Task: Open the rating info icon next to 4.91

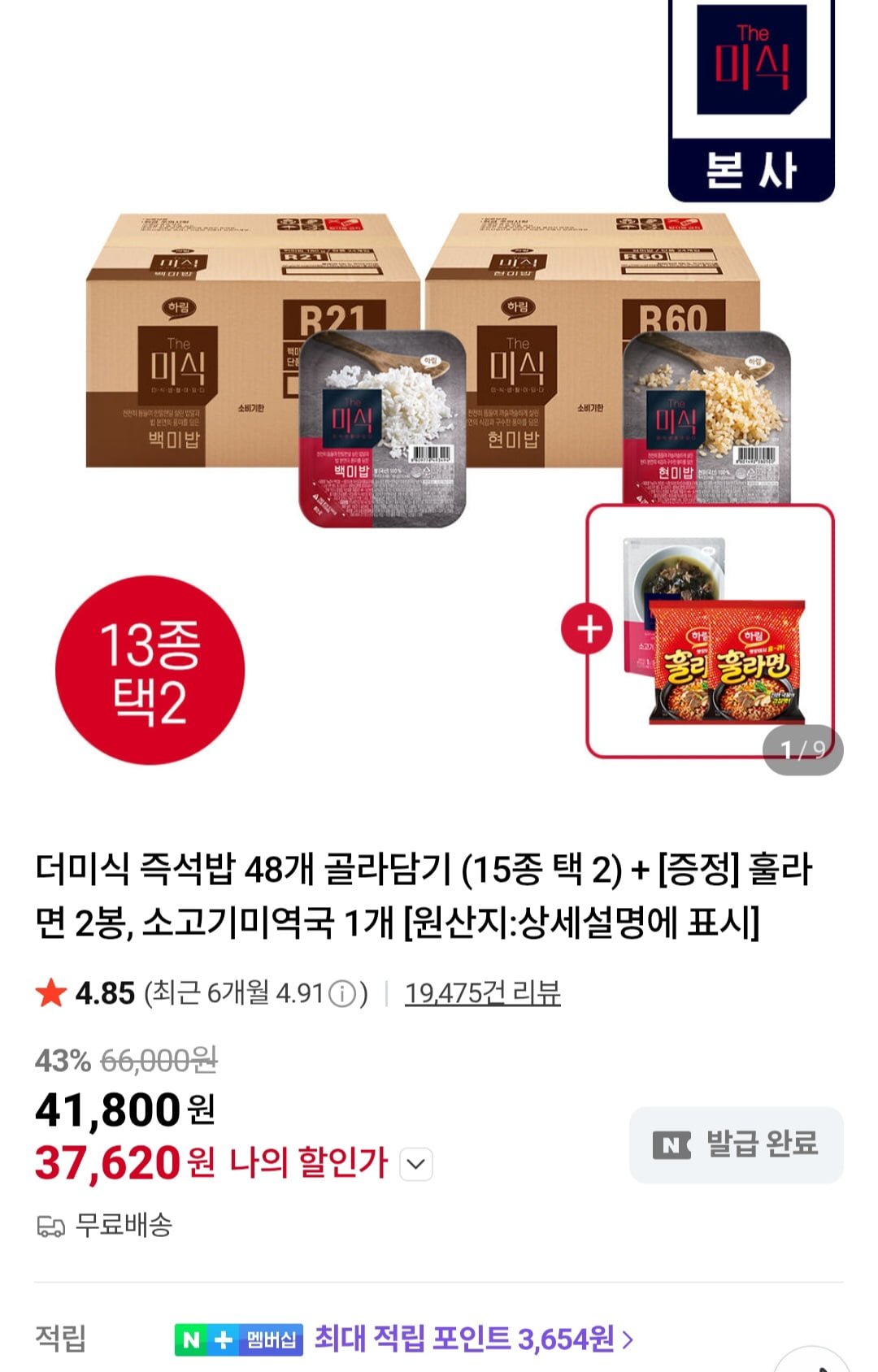Action: click(342, 993)
